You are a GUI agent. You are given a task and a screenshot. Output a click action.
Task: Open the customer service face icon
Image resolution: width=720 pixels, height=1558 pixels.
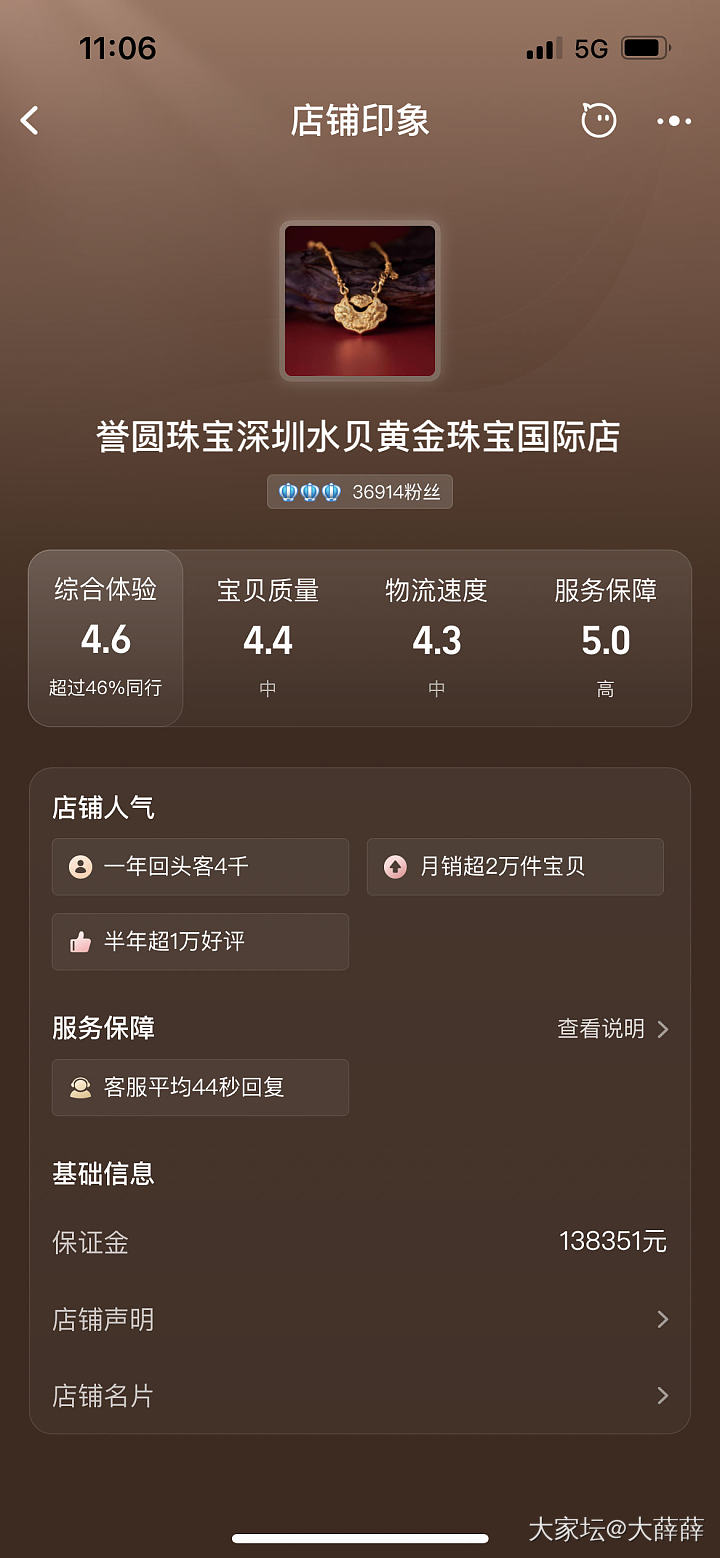click(599, 121)
